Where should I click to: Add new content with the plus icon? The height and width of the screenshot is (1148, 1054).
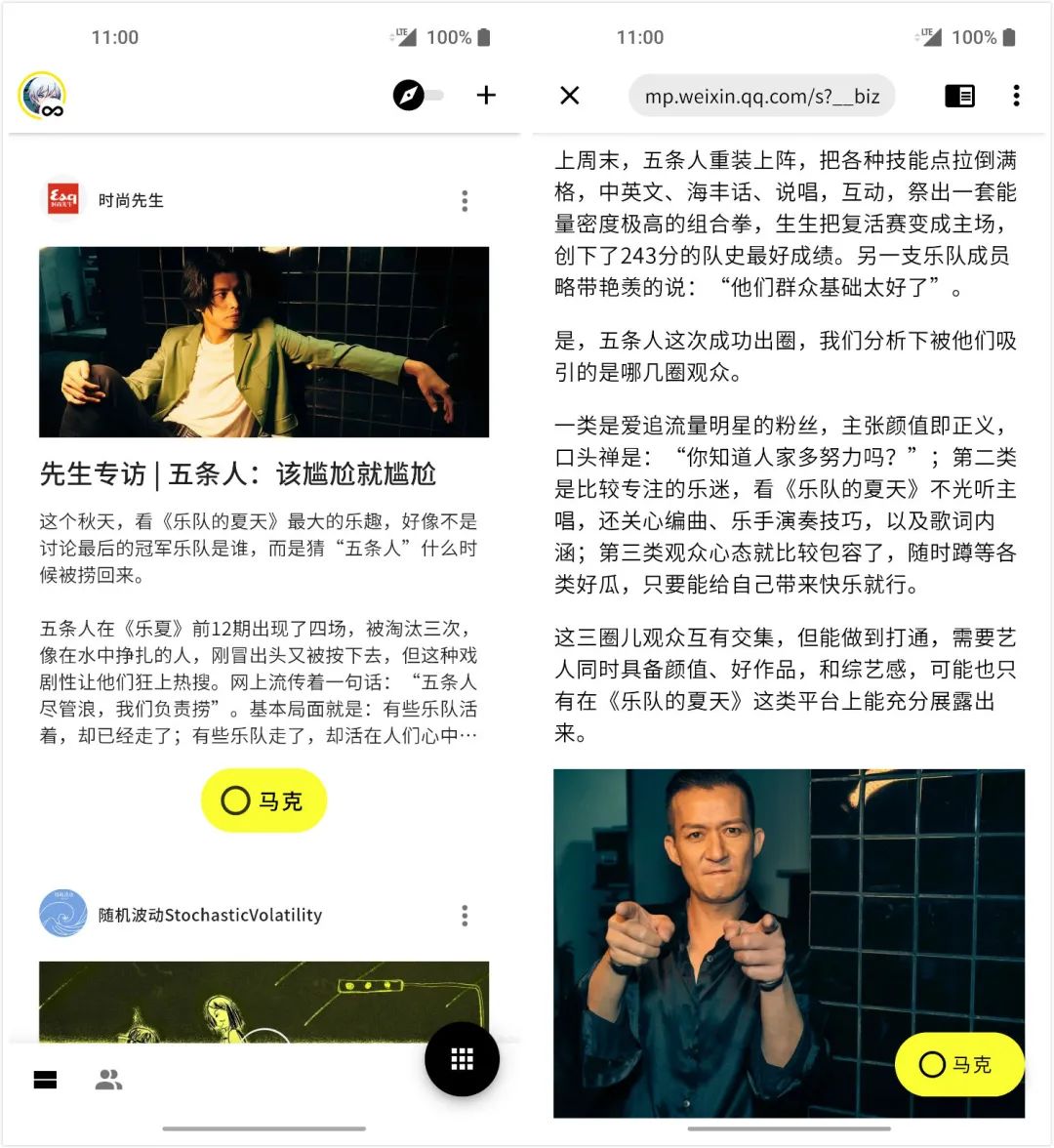(486, 96)
